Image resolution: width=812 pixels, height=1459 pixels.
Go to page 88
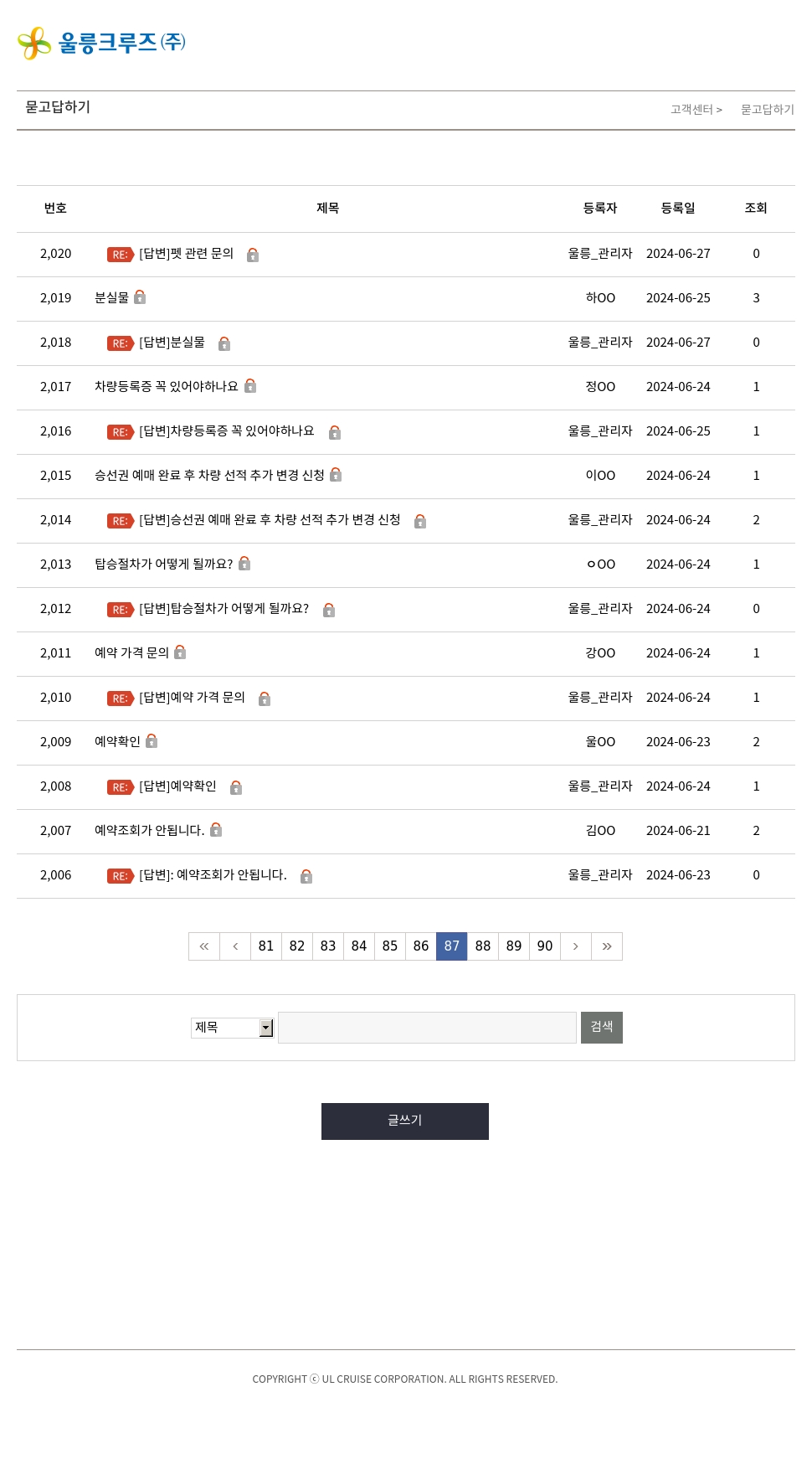(x=483, y=946)
